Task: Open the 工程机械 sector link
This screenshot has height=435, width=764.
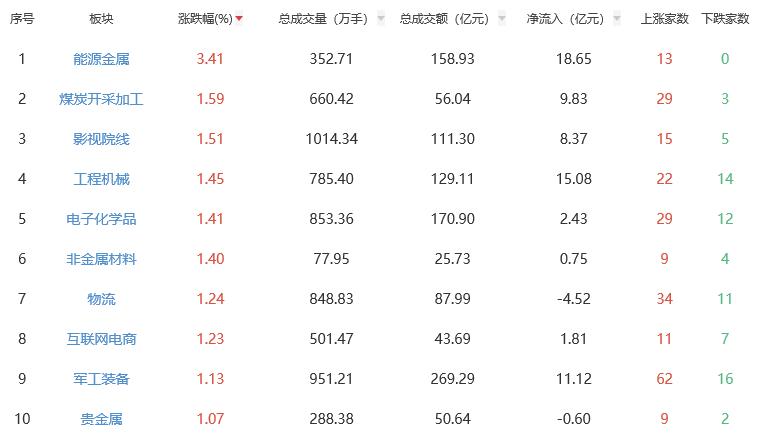Action: pos(101,179)
